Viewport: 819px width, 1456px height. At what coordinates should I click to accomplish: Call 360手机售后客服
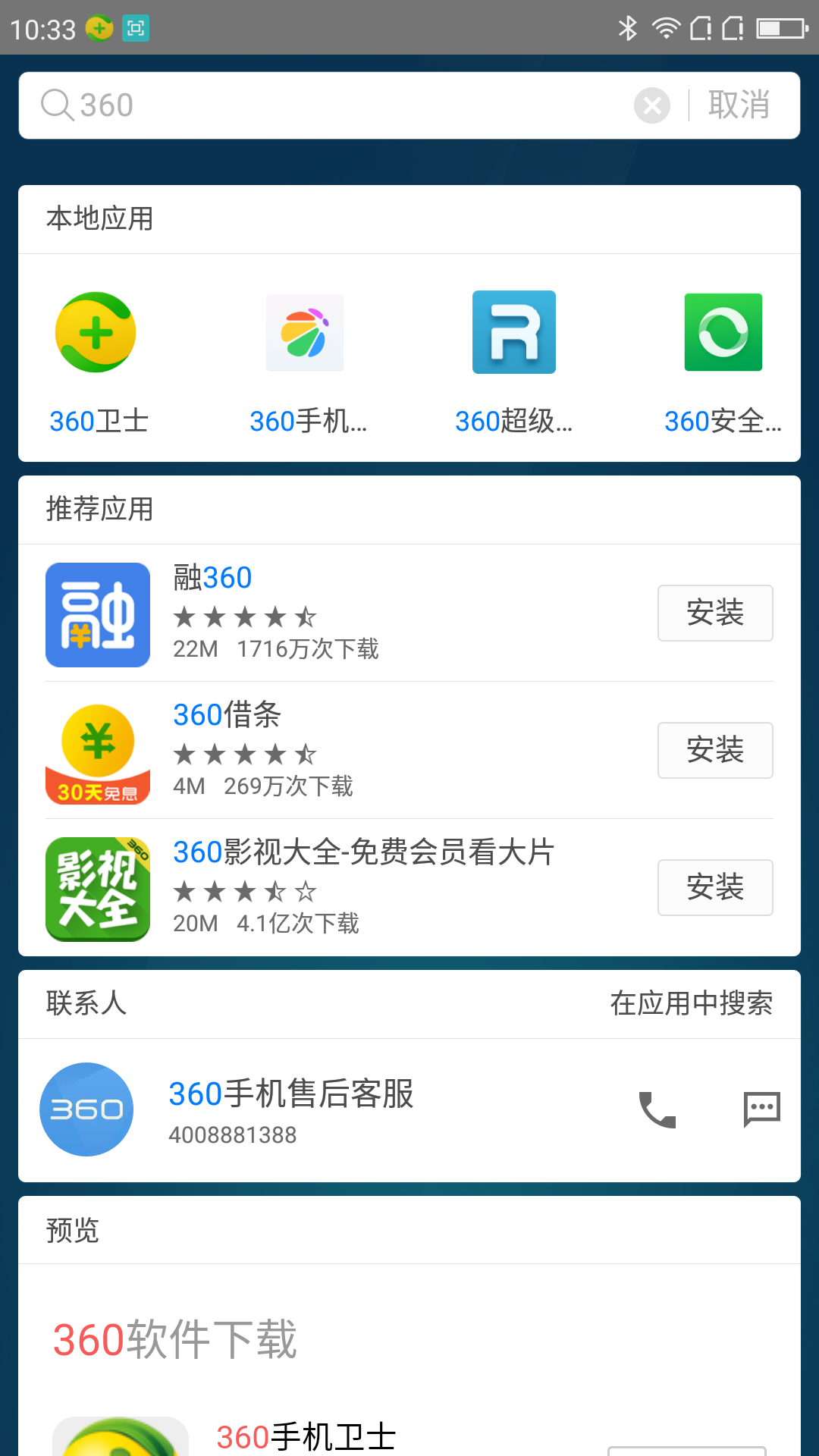click(657, 1109)
